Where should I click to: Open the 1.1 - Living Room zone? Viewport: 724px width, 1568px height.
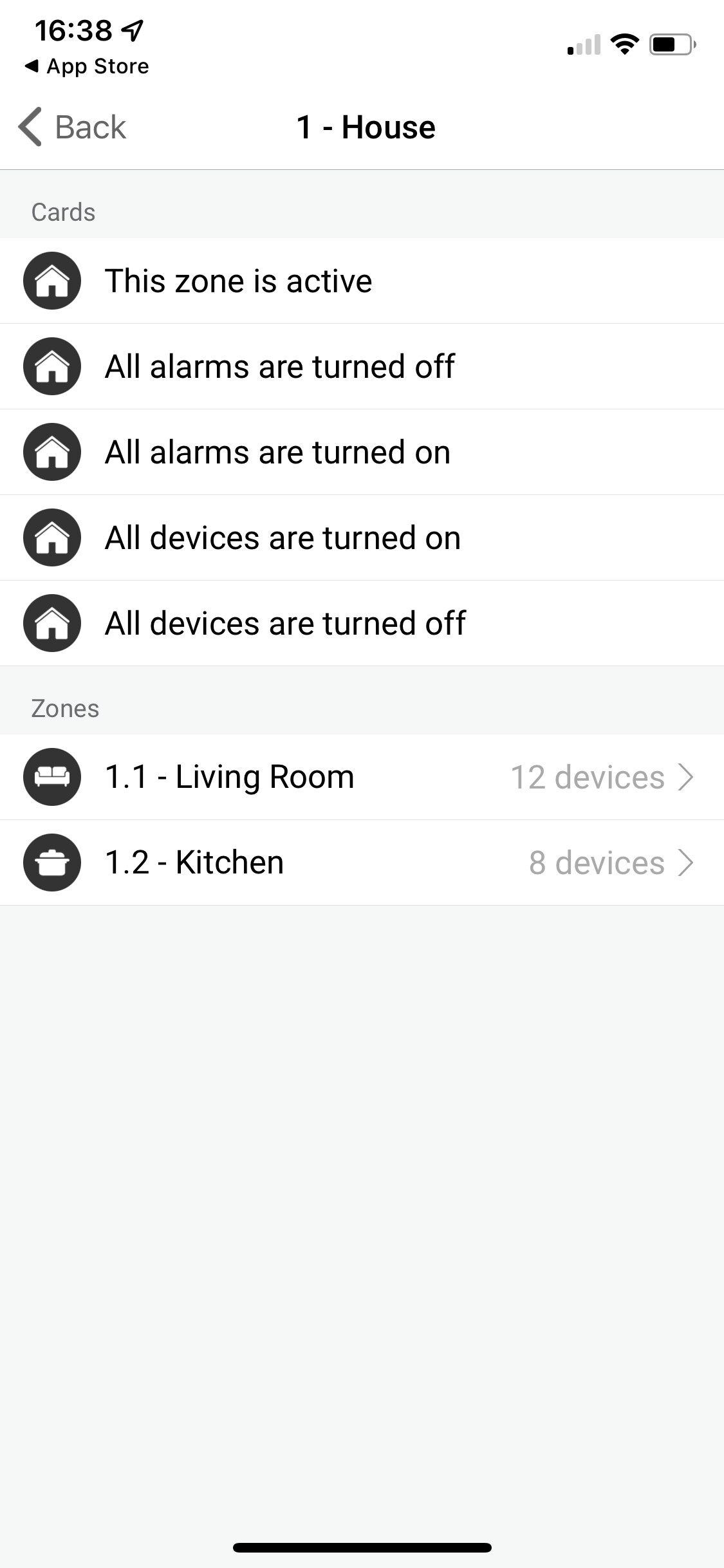point(362,777)
